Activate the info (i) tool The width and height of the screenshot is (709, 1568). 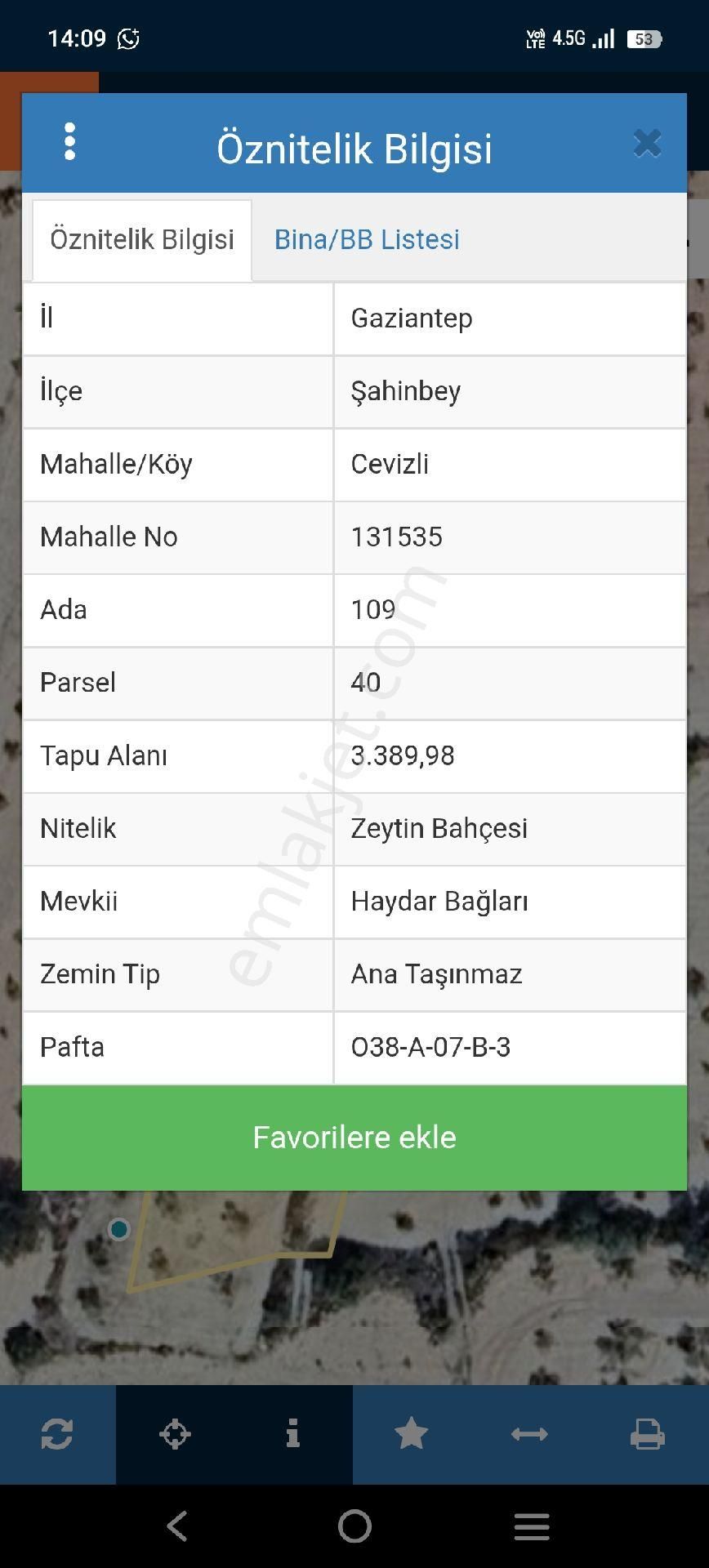(293, 1434)
